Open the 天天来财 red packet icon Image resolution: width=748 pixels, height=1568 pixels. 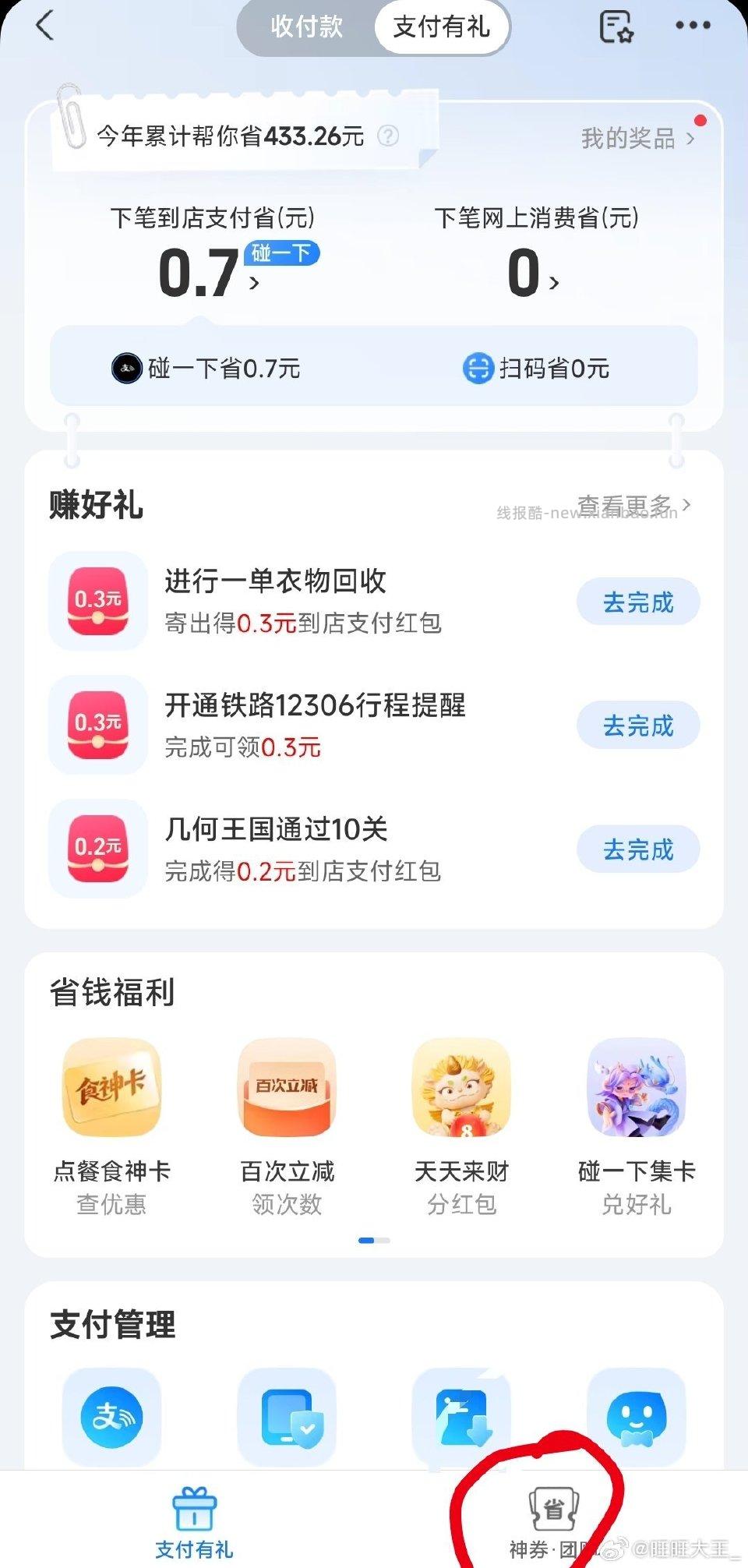[461, 1087]
